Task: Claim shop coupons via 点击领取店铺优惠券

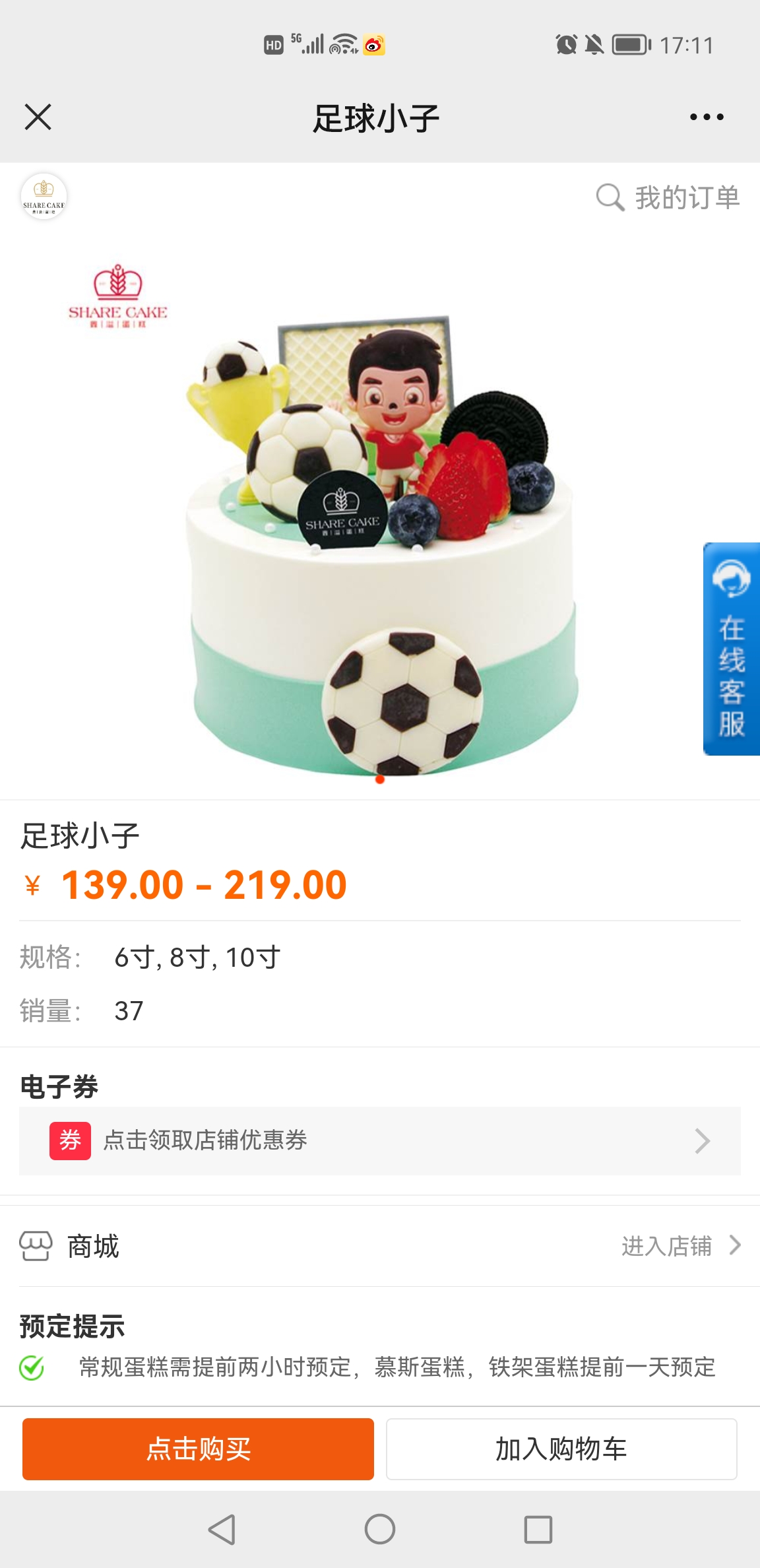Action: [x=380, y=1140]
